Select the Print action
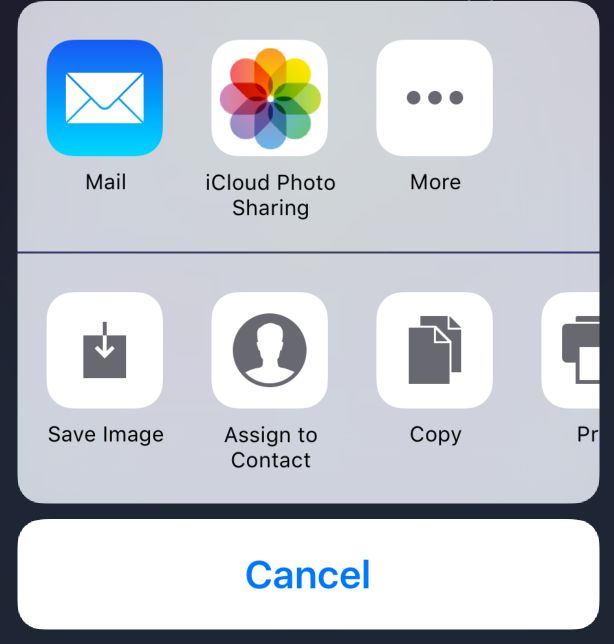The image size is (614, 644). click(578, 351)
